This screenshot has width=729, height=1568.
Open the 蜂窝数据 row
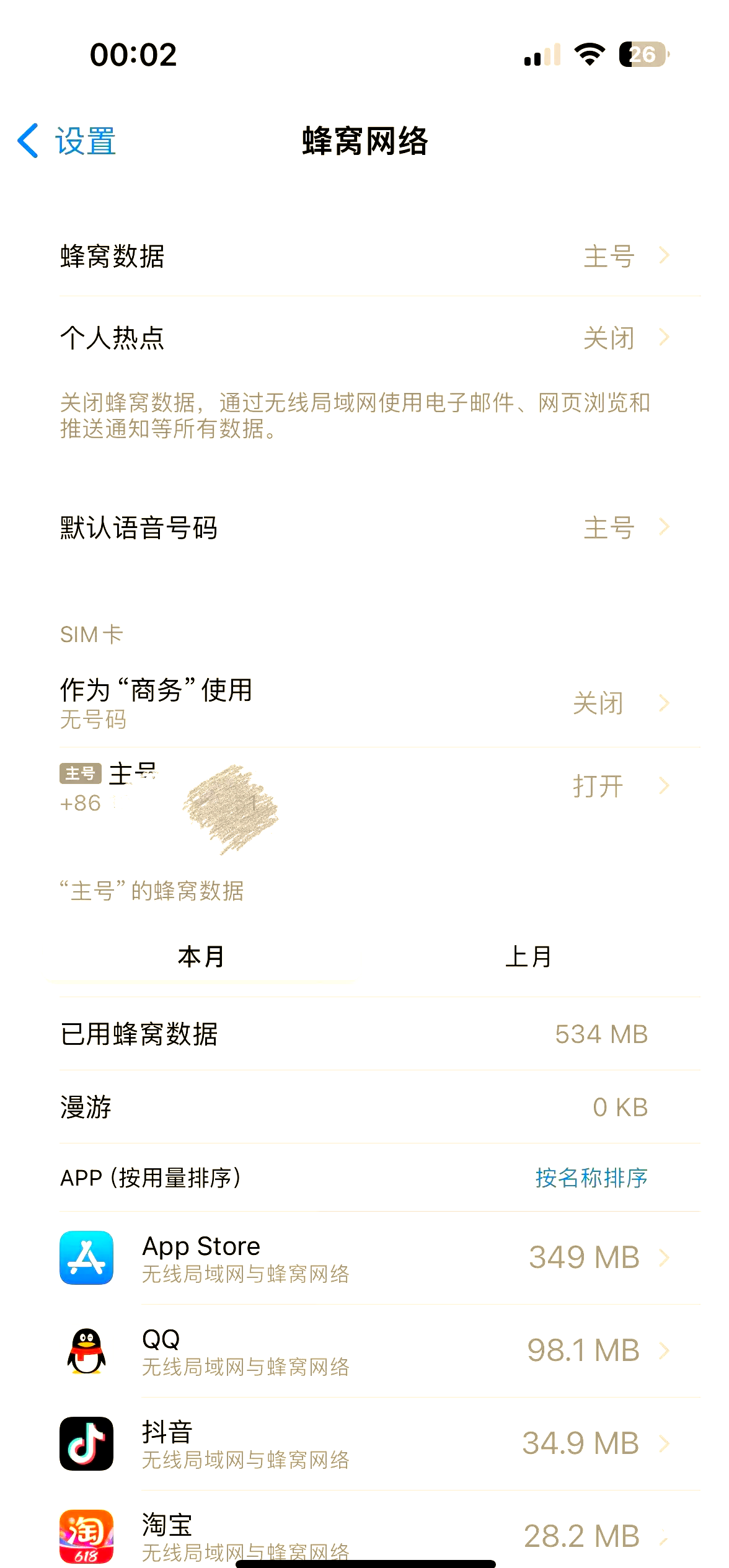(365, 256)
